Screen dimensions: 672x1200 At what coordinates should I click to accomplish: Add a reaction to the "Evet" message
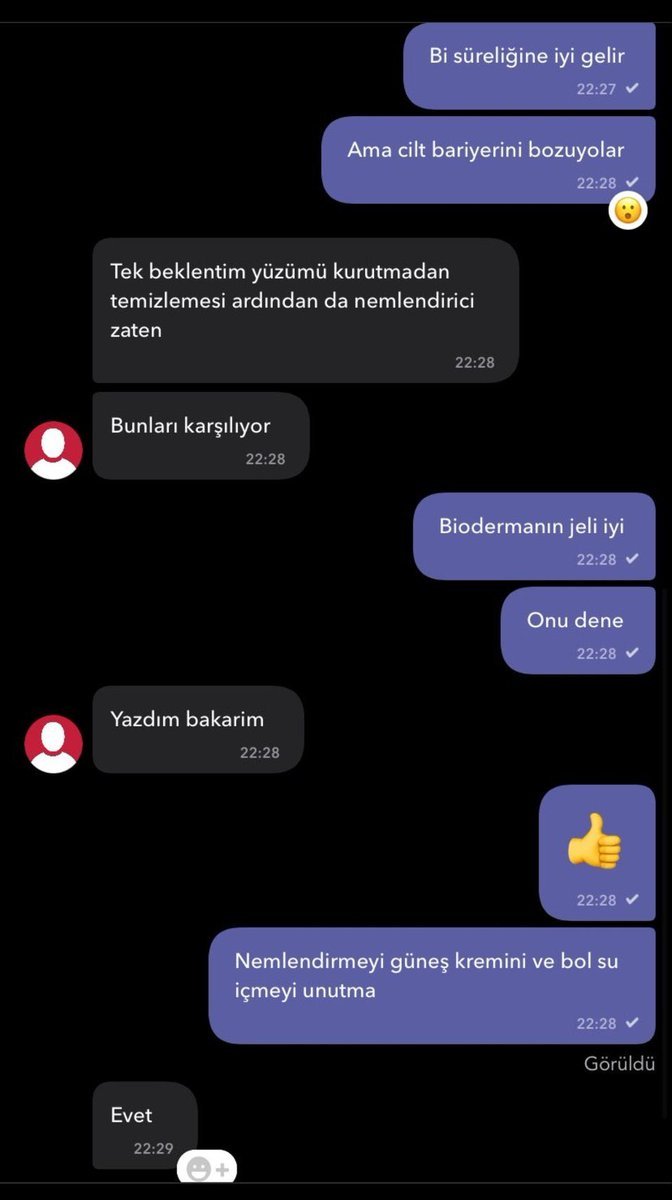[x=207, y=1168]
